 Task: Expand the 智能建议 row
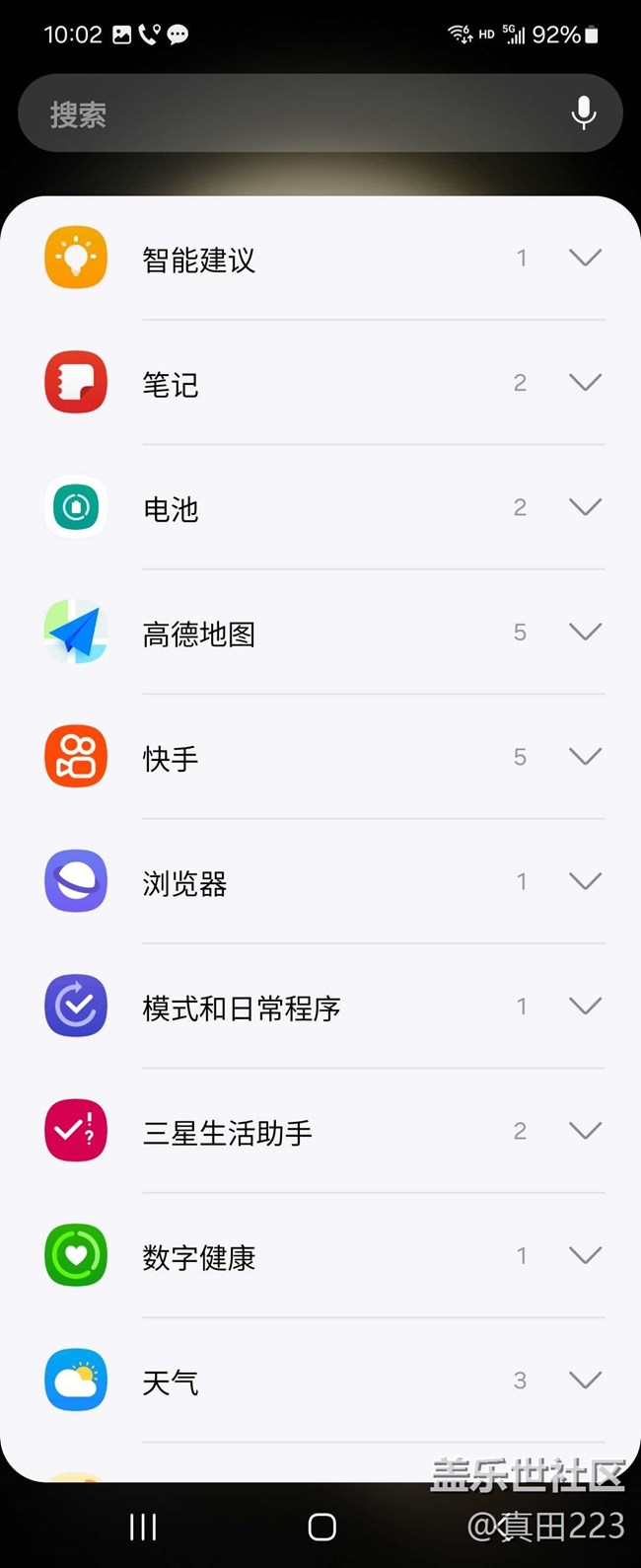tap(585, 259)
